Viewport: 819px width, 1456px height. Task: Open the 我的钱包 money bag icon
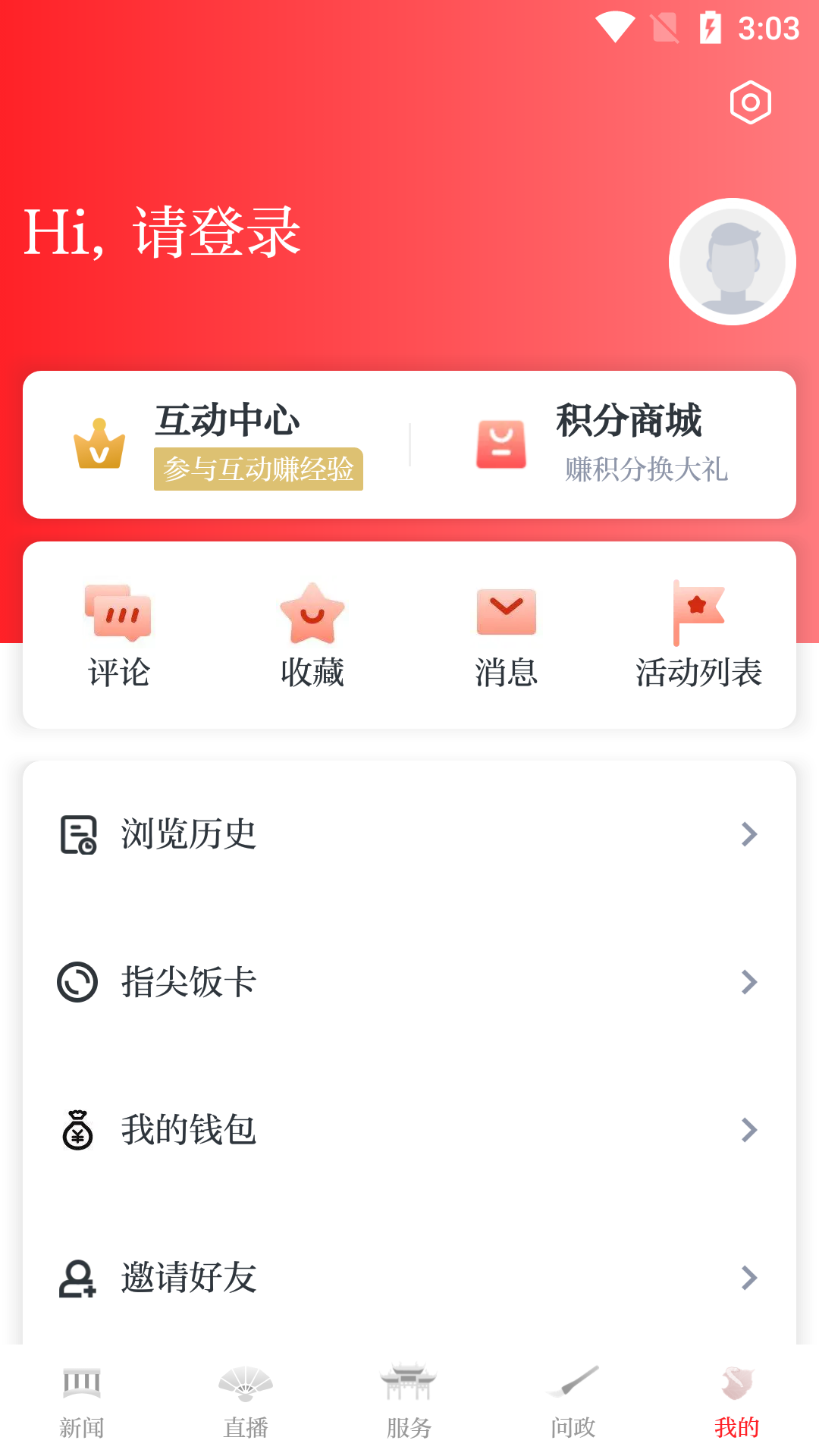tap(77, 1131)
